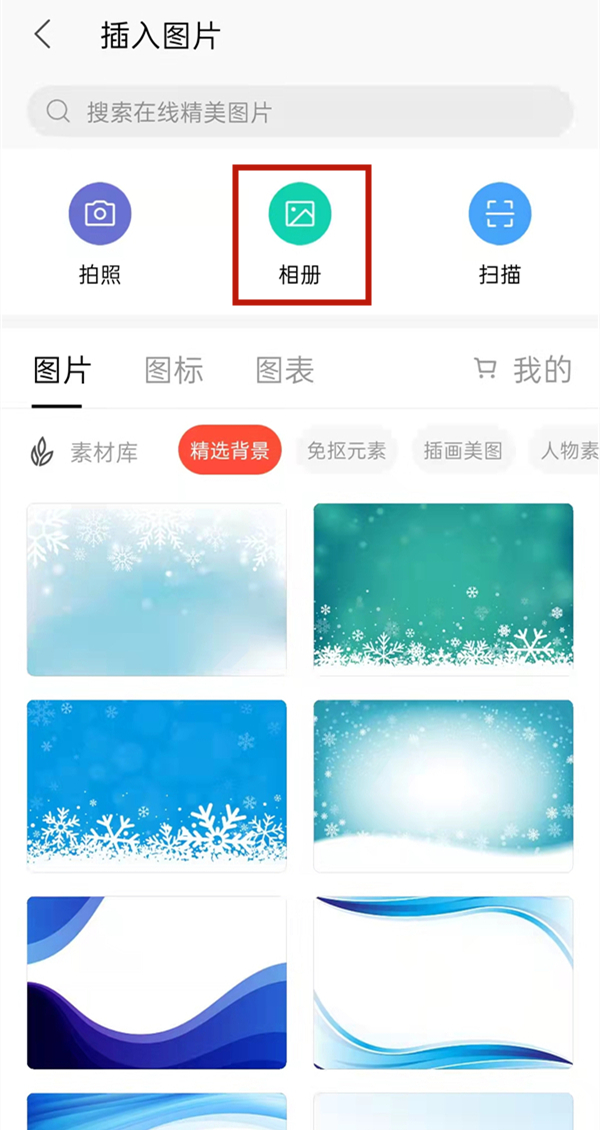The image size is (600, 1130).
Task: Select the 插画美图 chip
Action: pyautogui.click(x=463, y=451)
